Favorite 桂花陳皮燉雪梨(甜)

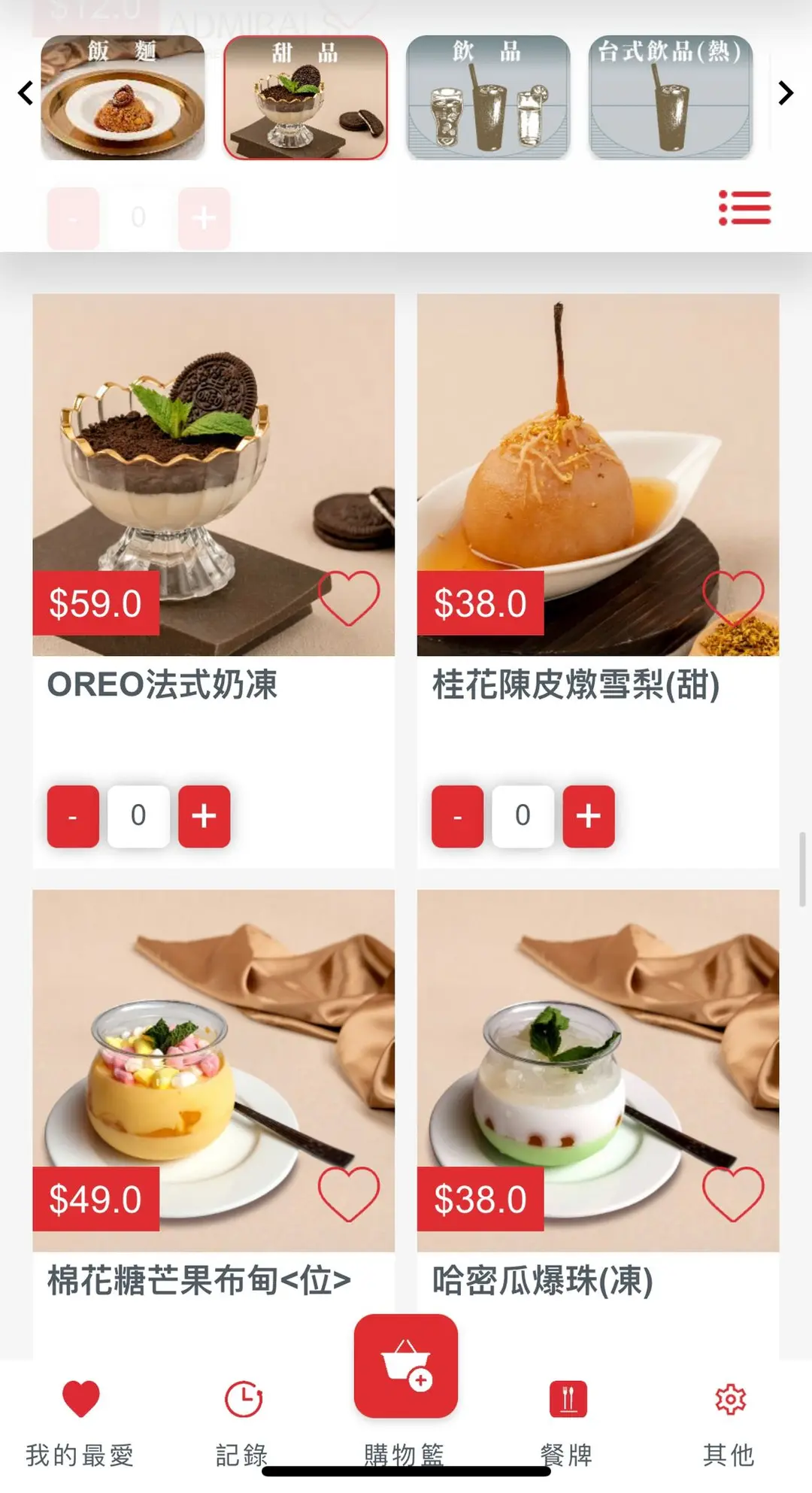(733, 598)
